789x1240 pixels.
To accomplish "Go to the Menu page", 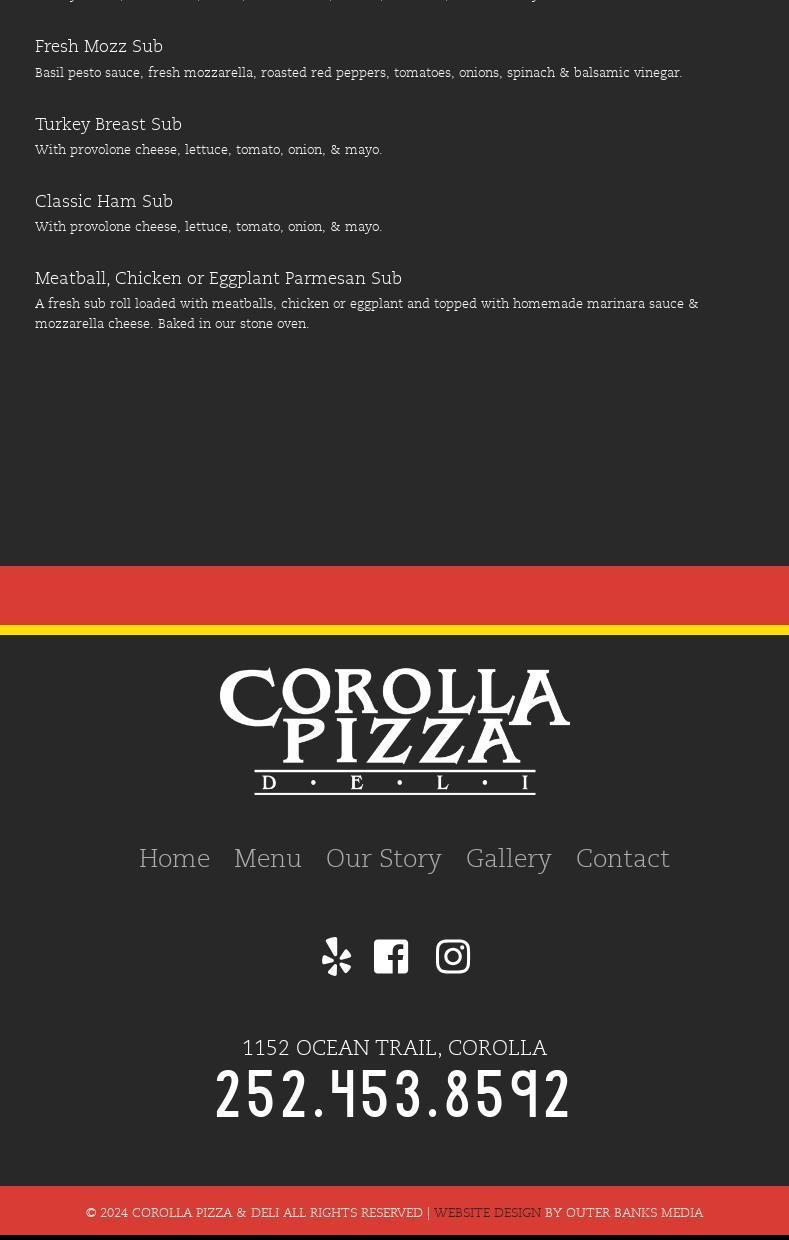I will [x=267, y=859].
